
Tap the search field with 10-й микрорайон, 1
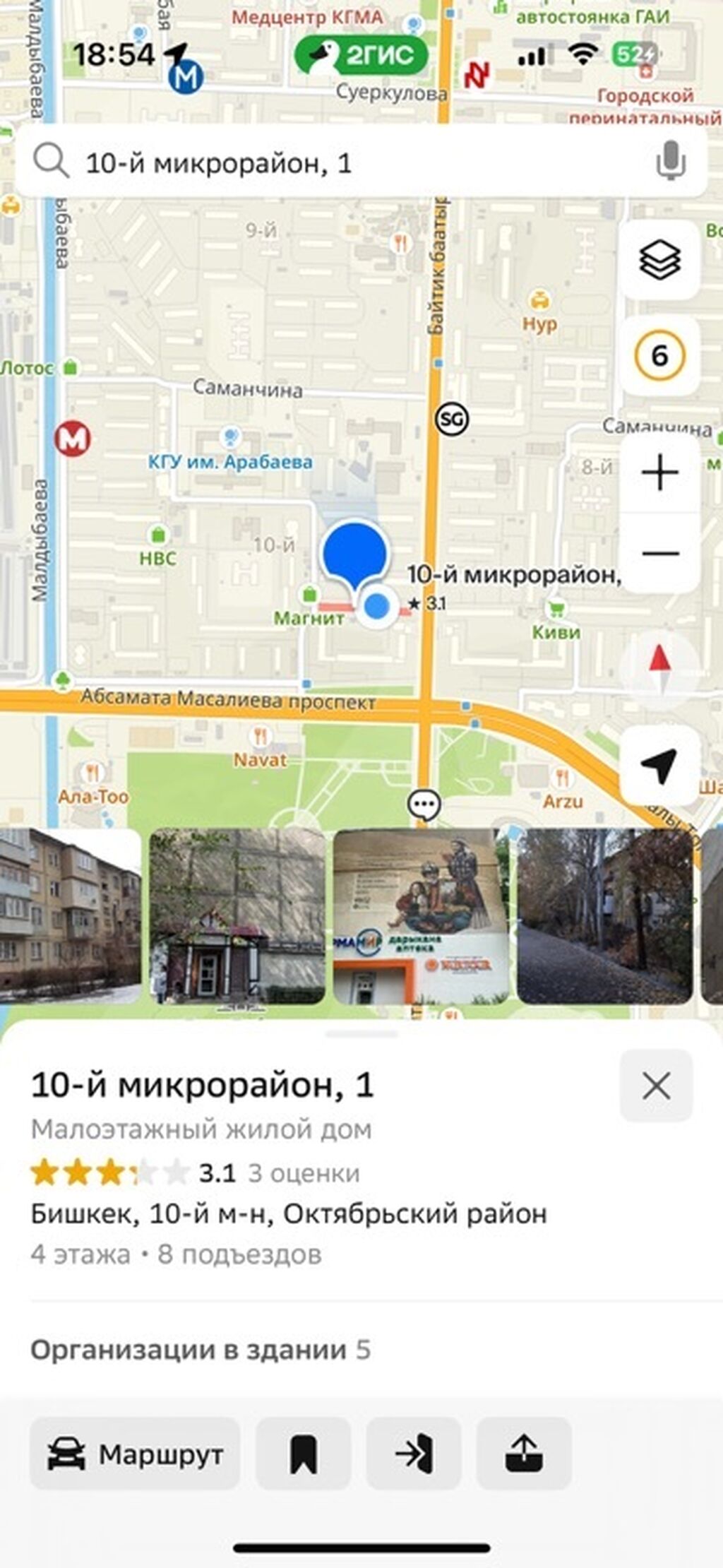pyautogui.click(x=339, y=164)
